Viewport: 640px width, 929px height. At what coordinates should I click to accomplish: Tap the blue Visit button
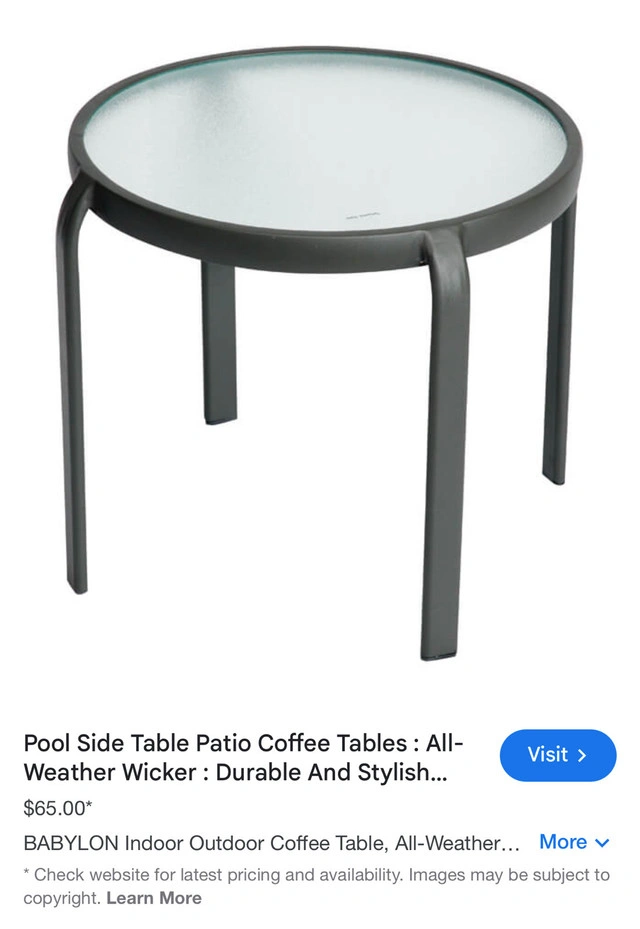coord(558,755)
